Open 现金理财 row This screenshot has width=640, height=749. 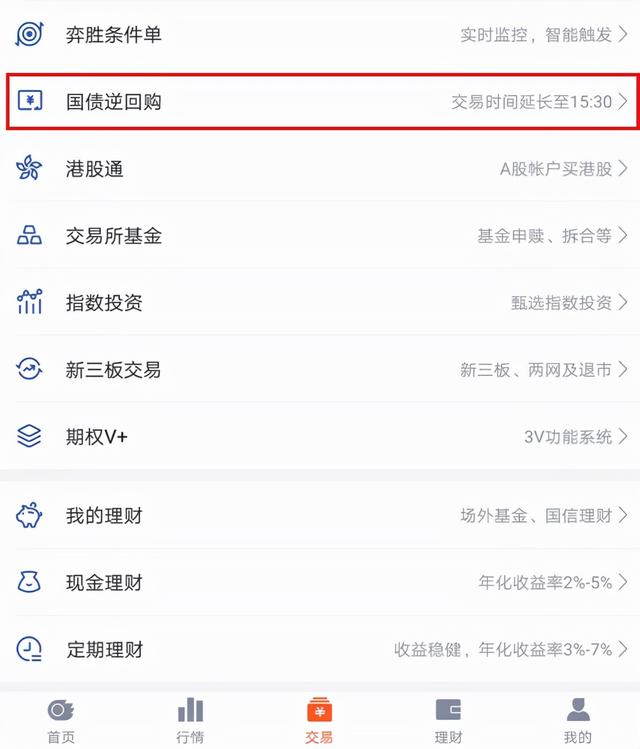pyautogui.click(x=320, y=582)
